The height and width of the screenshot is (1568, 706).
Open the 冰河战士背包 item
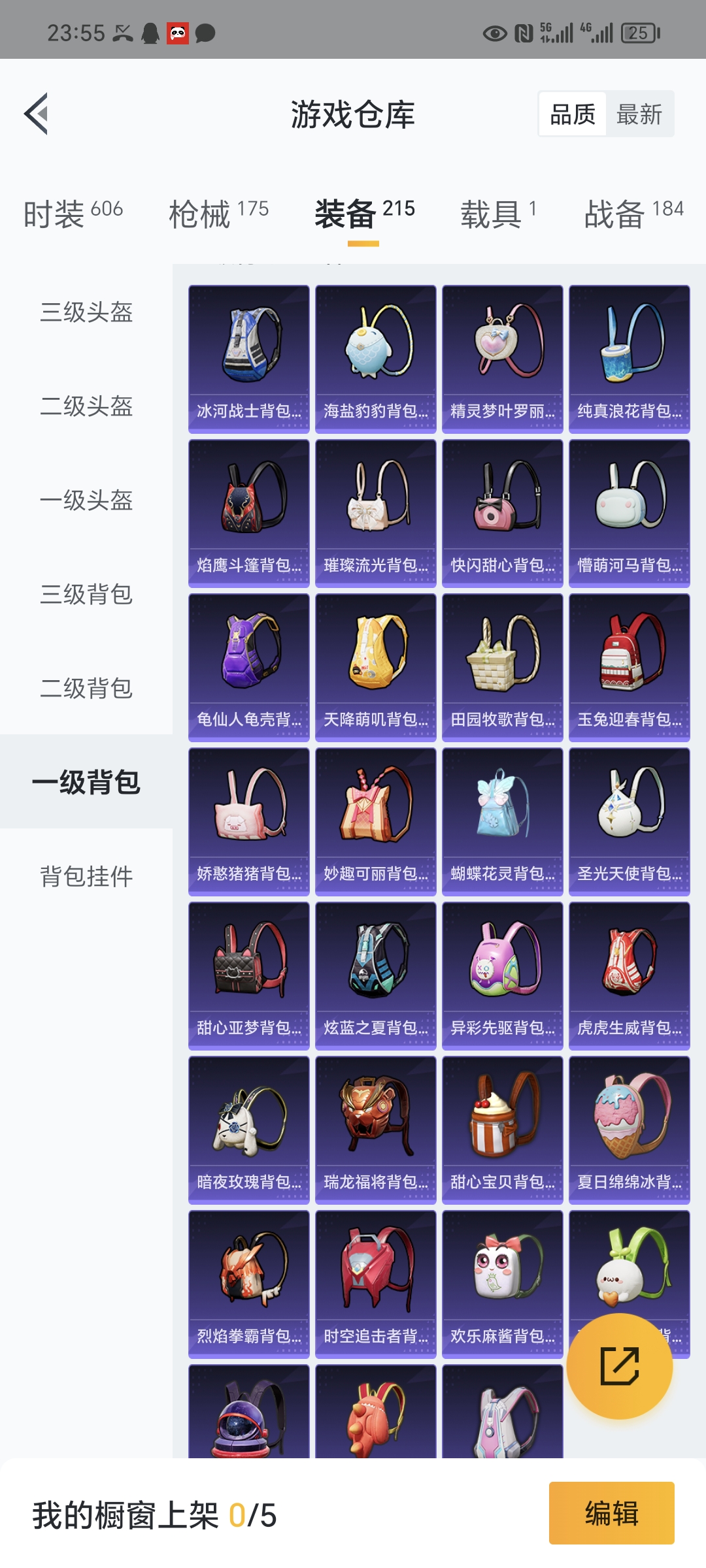click(x=249, y=359)
